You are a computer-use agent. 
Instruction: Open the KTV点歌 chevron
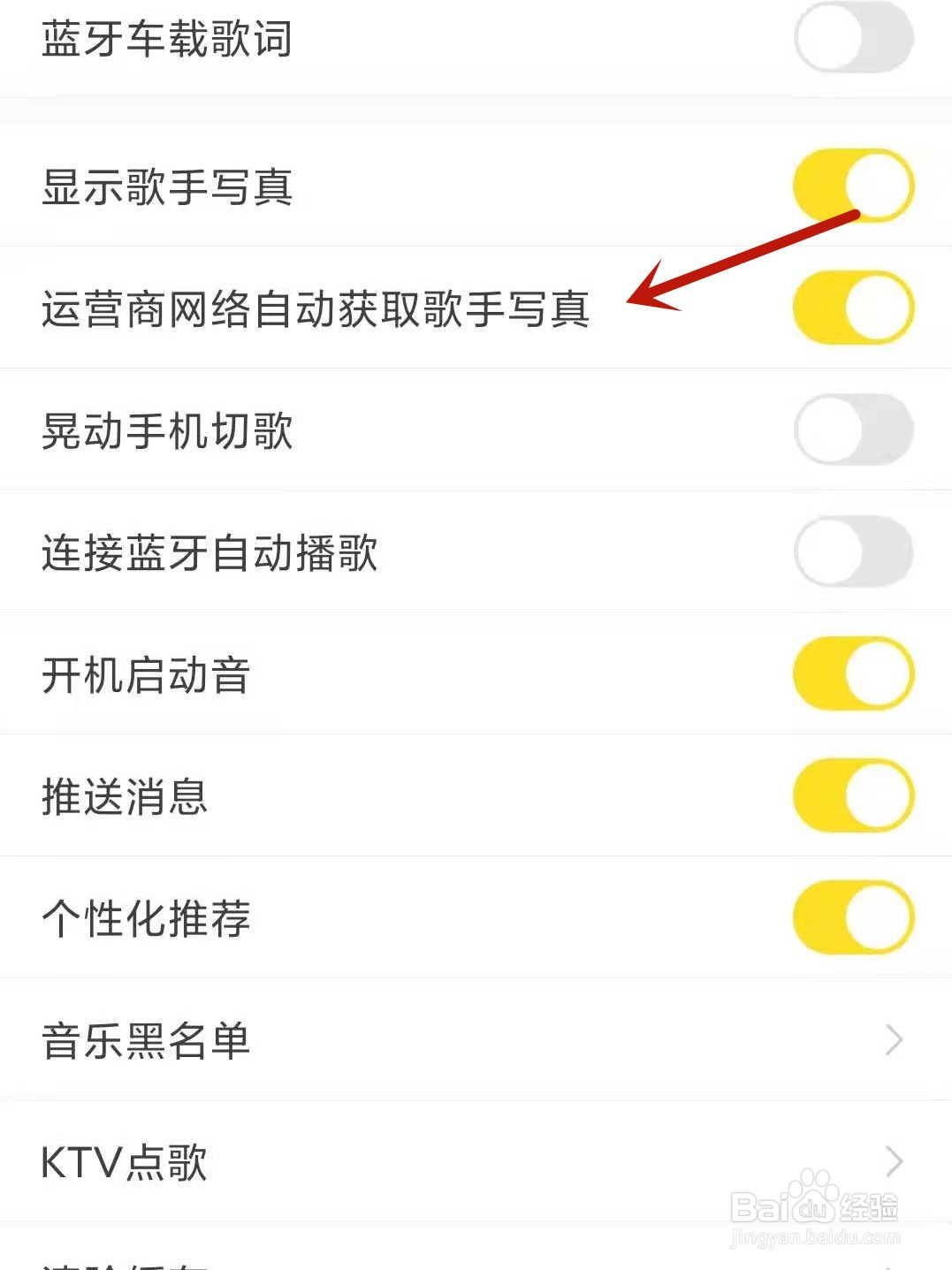click(892, 1162)
